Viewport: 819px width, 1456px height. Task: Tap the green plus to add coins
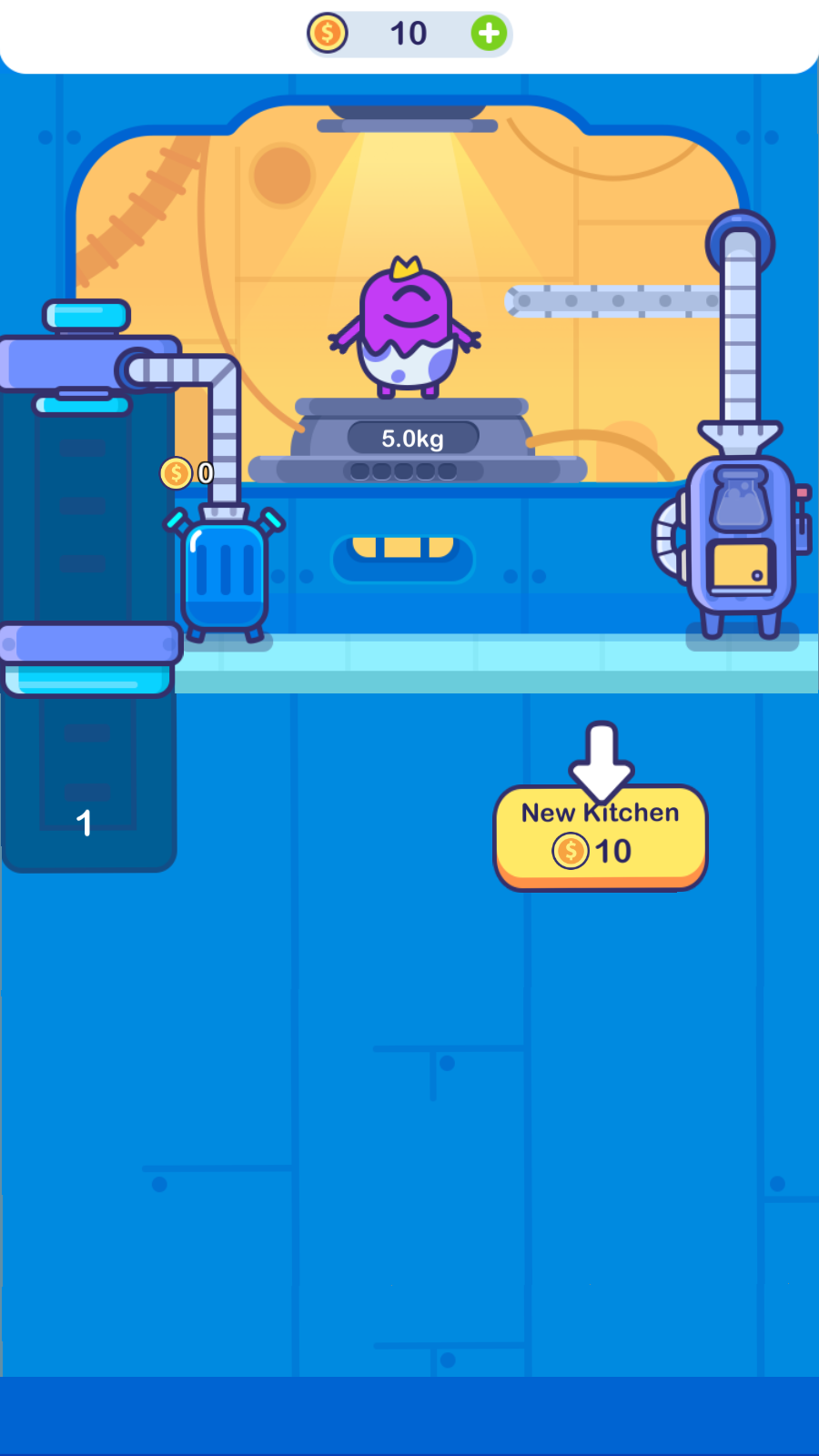[x=489, y=34]
